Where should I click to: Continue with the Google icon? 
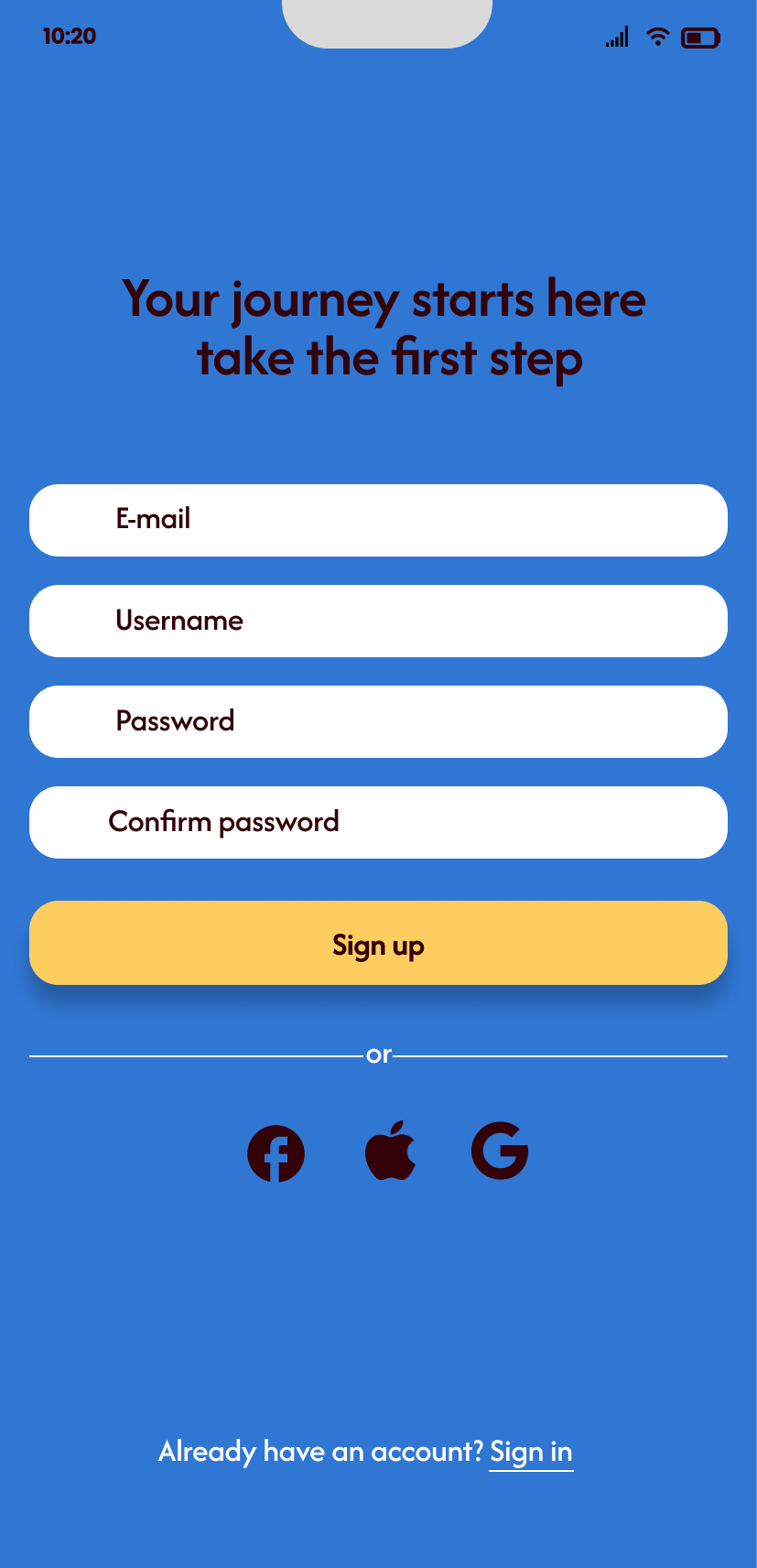tap(501, 1151)
